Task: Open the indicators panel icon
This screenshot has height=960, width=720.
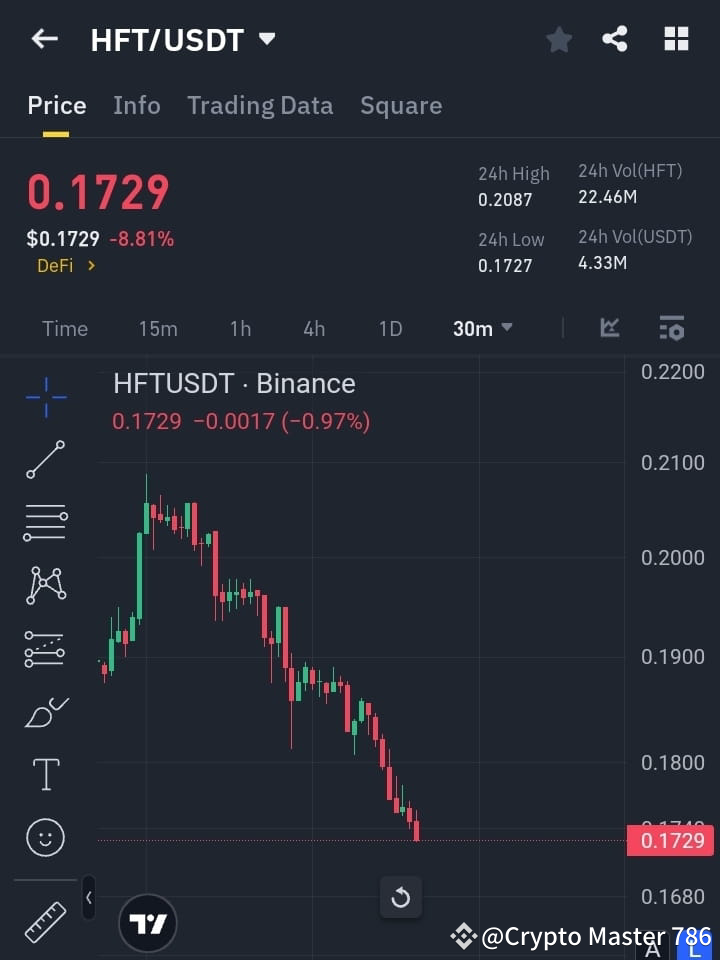Action: click(x=671, y=328)
